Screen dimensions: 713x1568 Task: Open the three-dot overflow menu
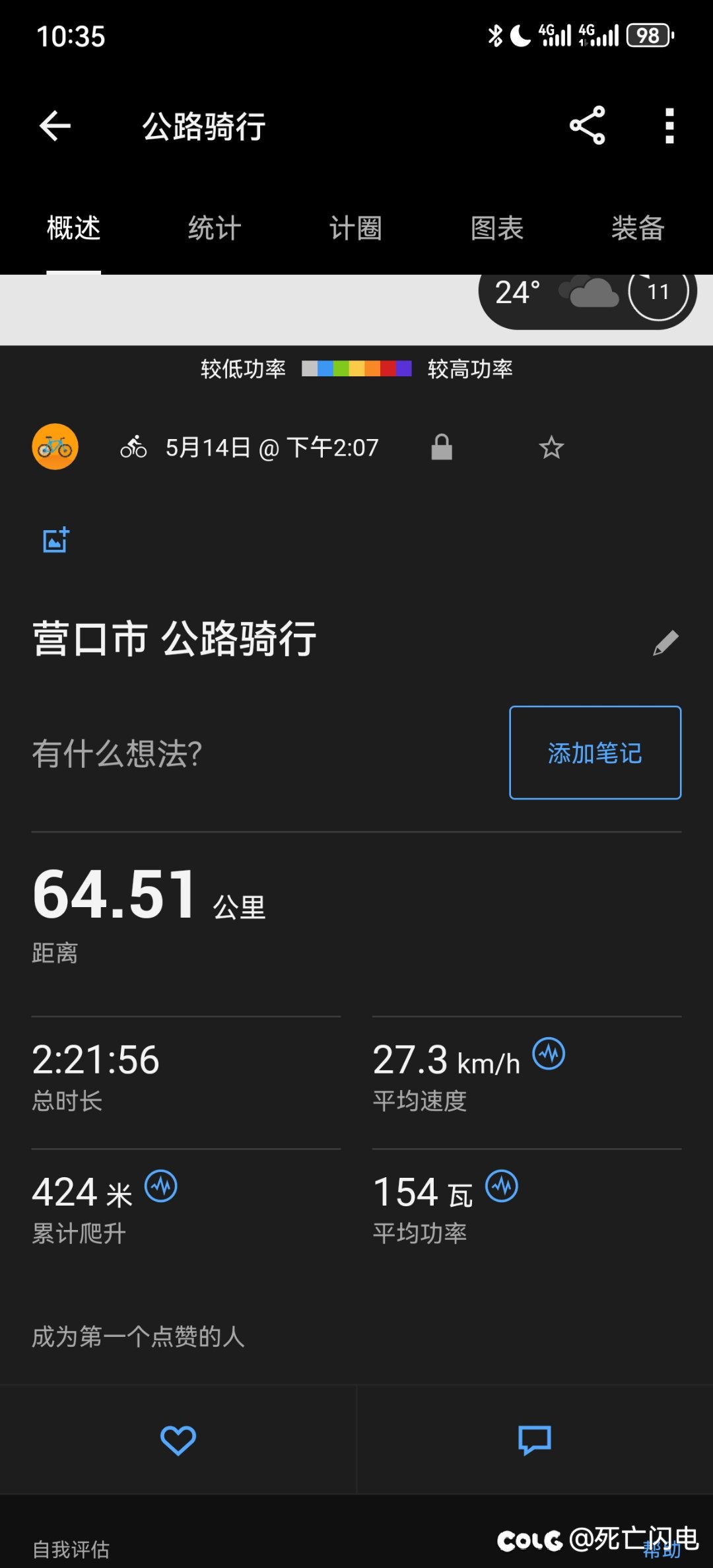point(669,125)
